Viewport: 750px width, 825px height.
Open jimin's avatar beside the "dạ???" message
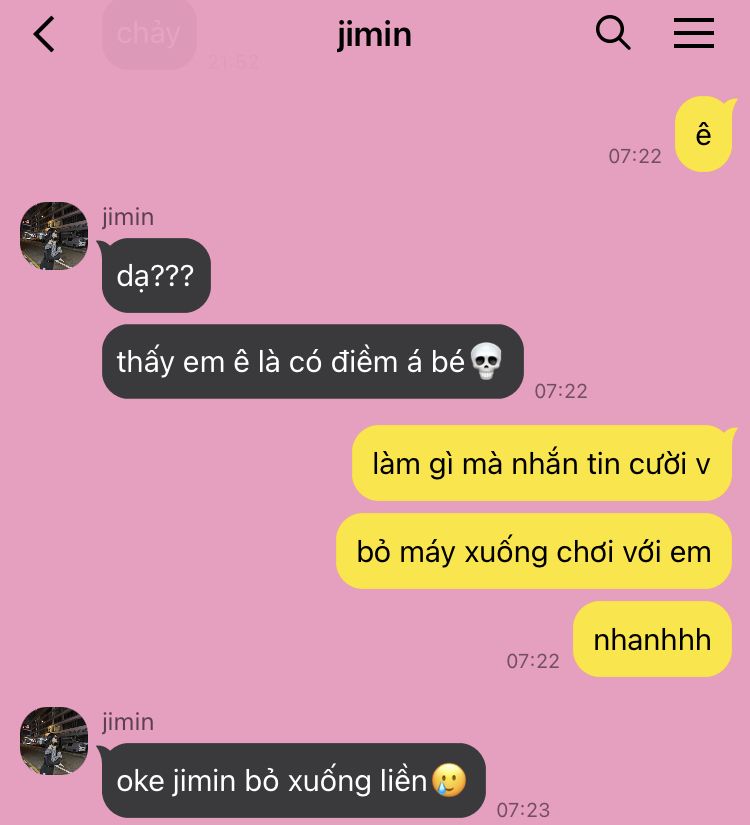click(x=54, y=236)
